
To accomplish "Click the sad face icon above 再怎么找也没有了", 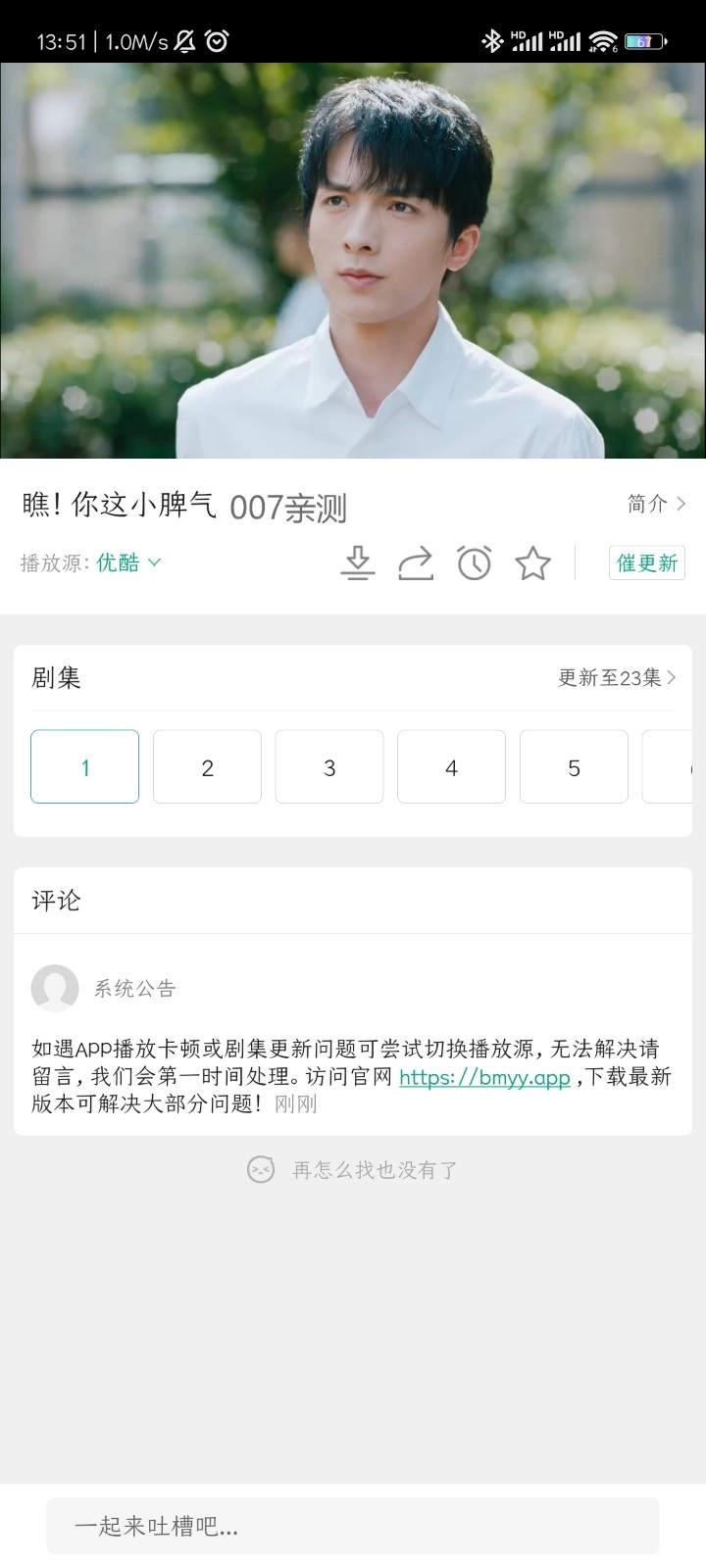I will 259,1169.
